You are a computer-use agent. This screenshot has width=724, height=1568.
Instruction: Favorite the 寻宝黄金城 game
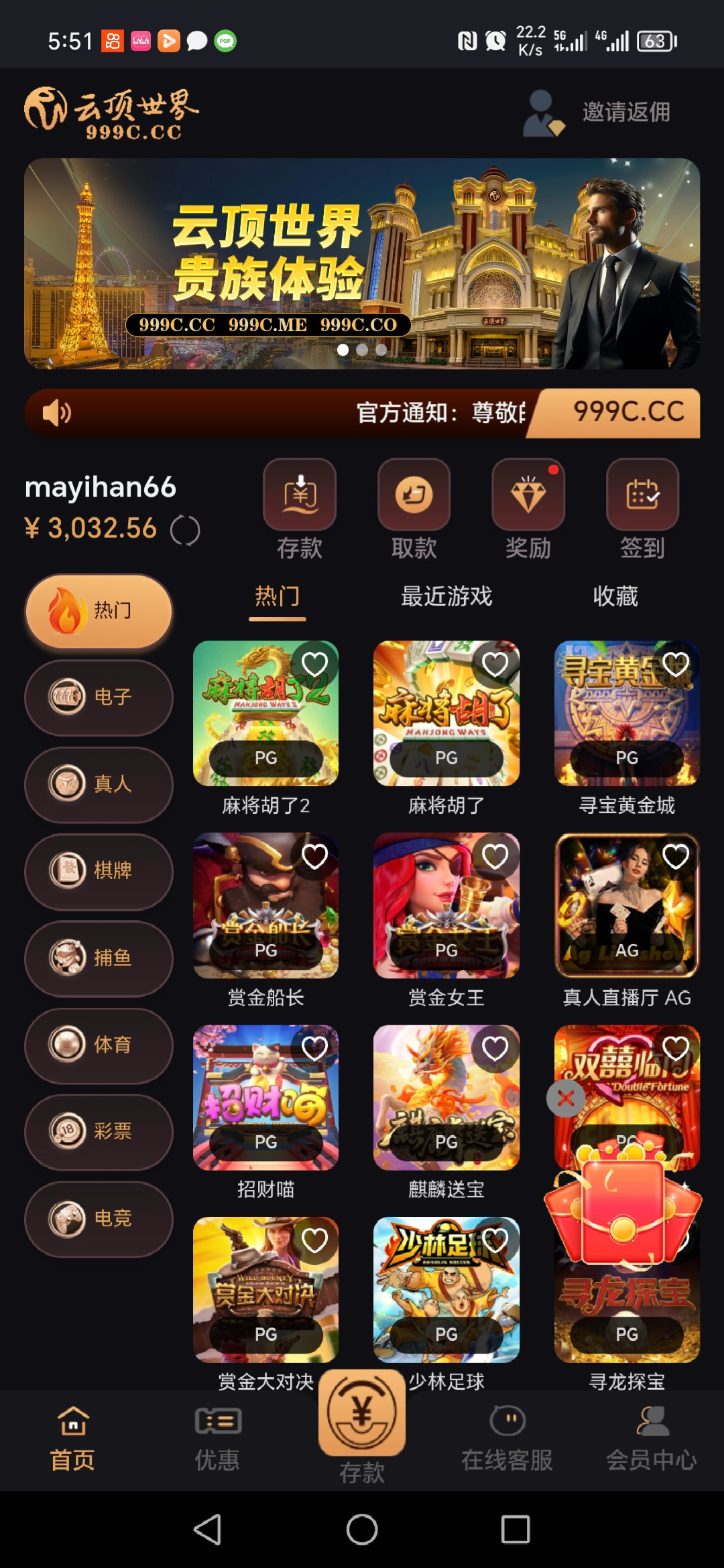pos(676,665)
